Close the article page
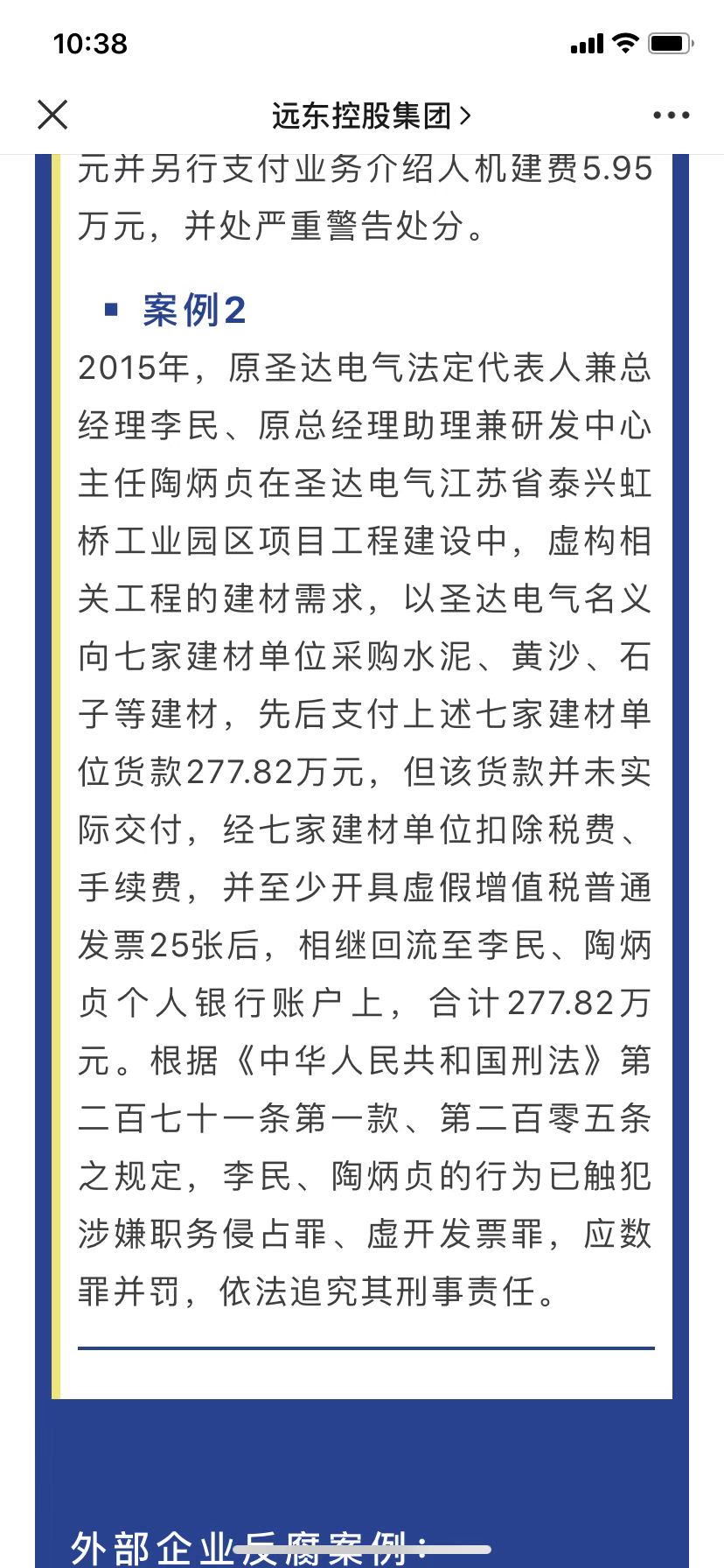 (x=52, y=115)
